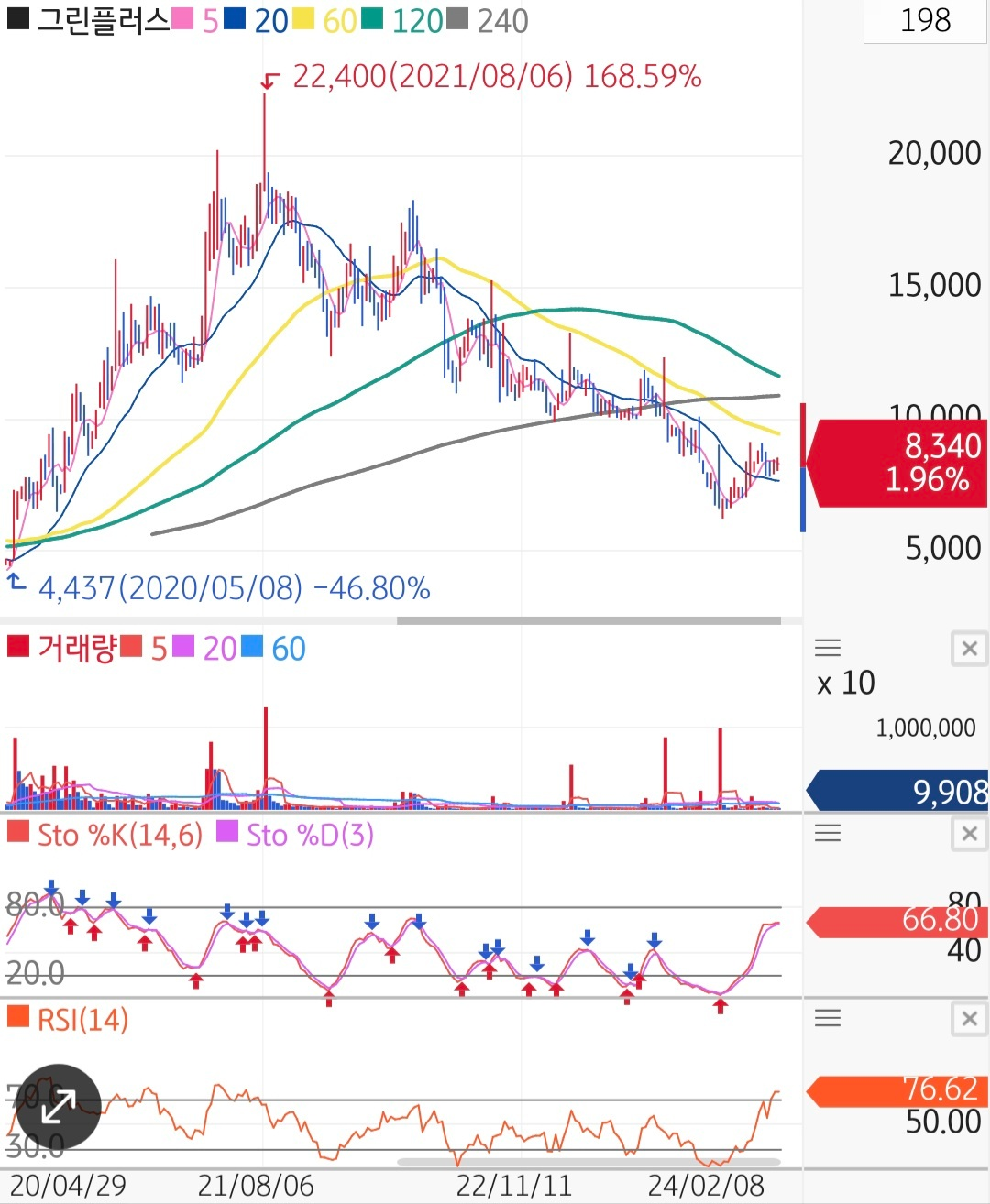990x1204 pixels.
Task: Close the RSI indicator panel
Action: (969, 1019)
